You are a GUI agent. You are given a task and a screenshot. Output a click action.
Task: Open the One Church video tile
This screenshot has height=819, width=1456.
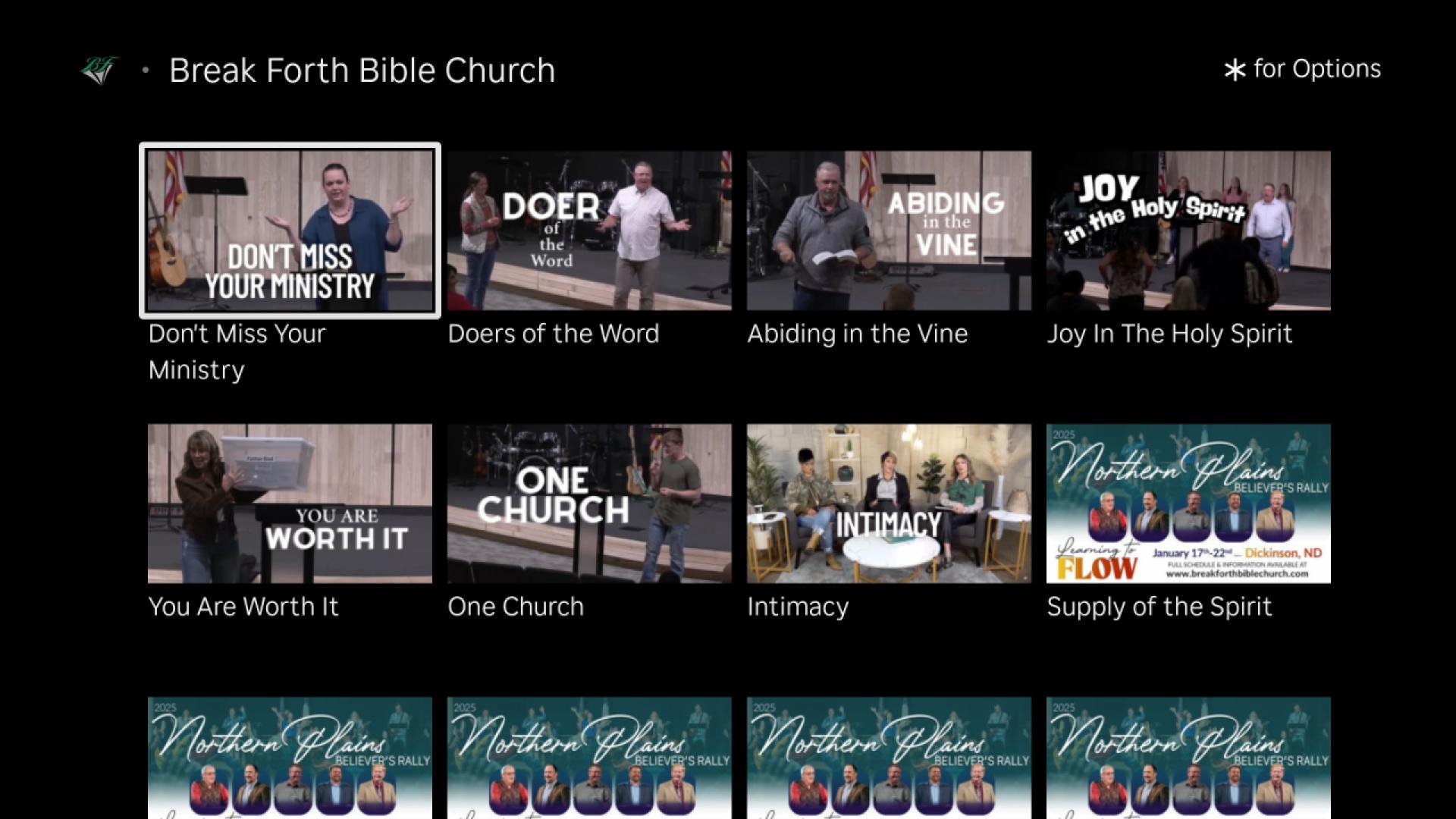pos(589,504)
